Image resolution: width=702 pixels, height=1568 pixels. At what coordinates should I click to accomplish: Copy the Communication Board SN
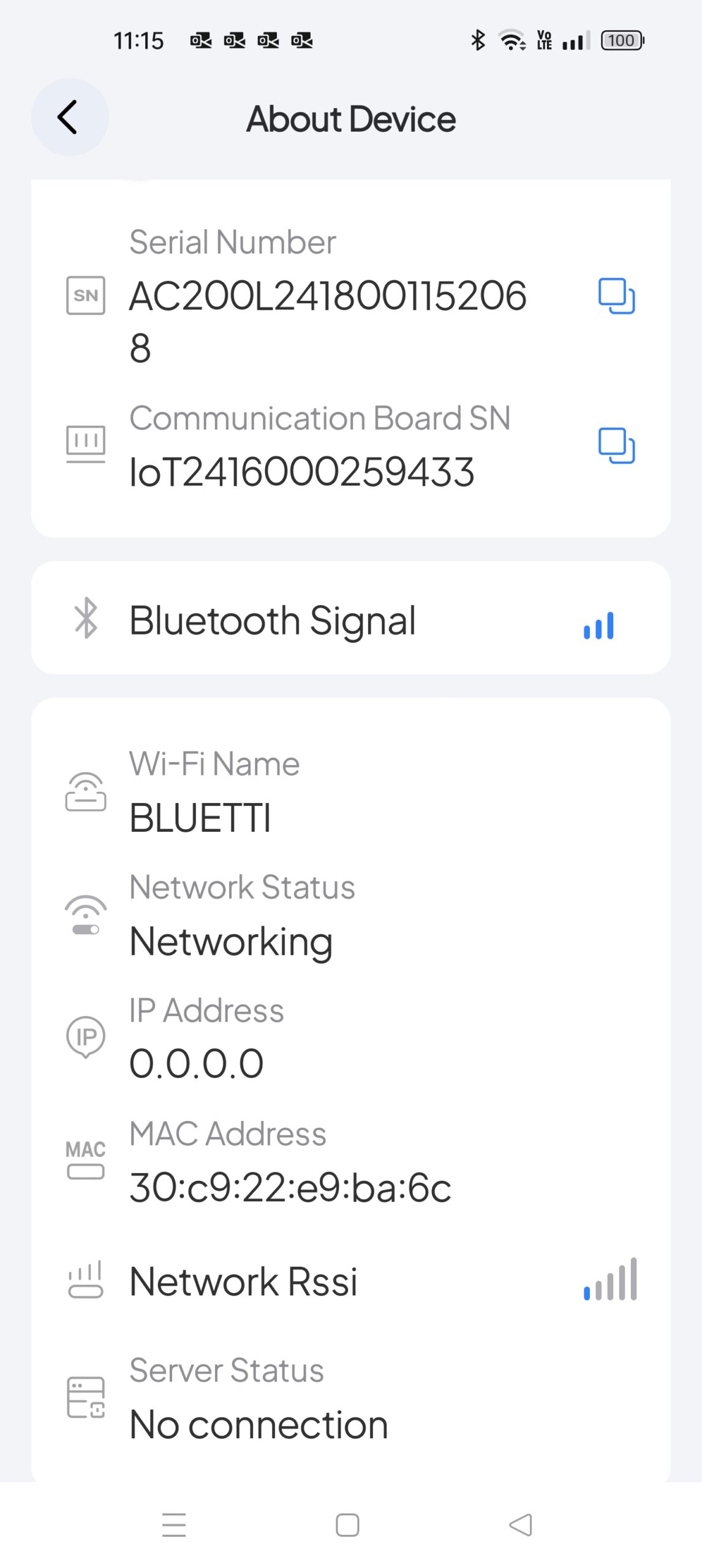616,446
